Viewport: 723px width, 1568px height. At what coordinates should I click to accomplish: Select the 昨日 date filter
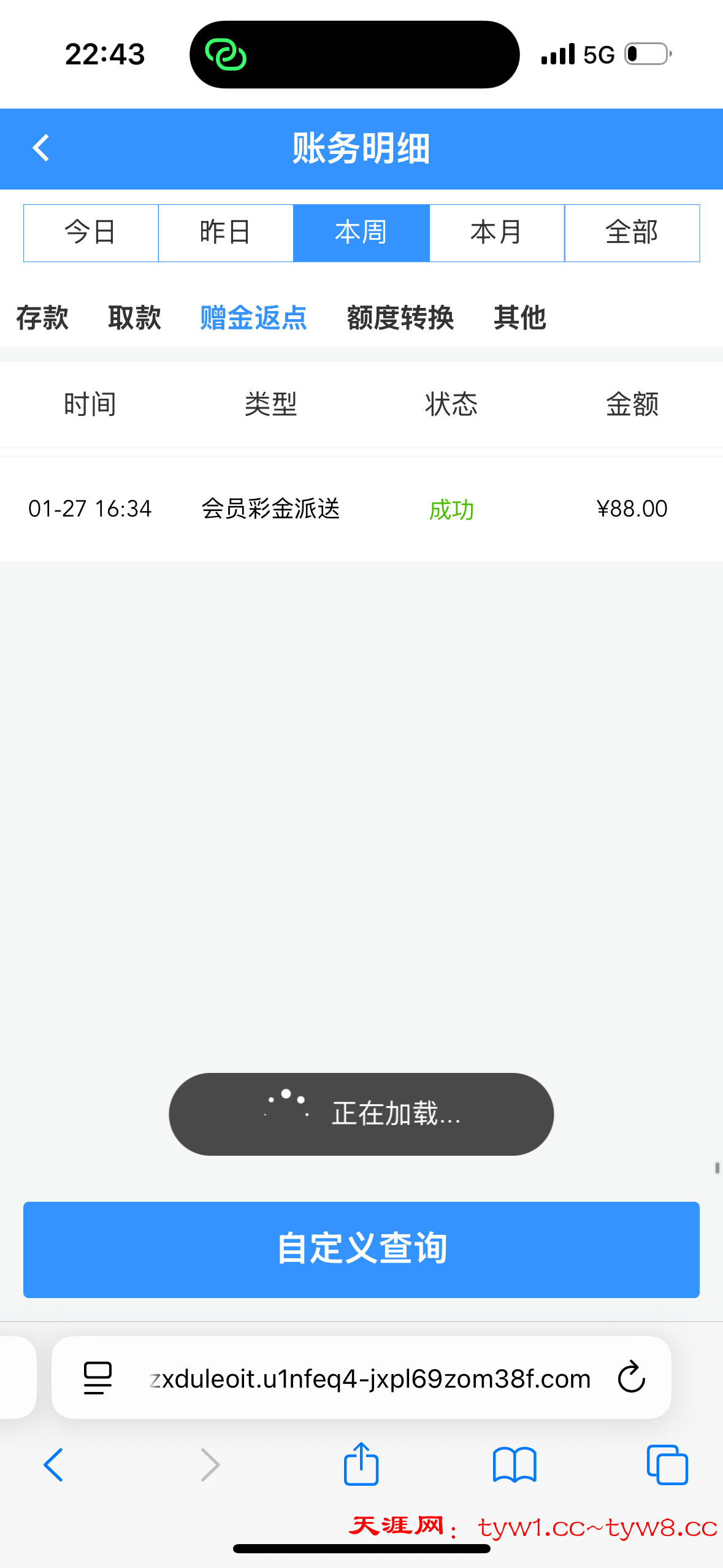226,233
